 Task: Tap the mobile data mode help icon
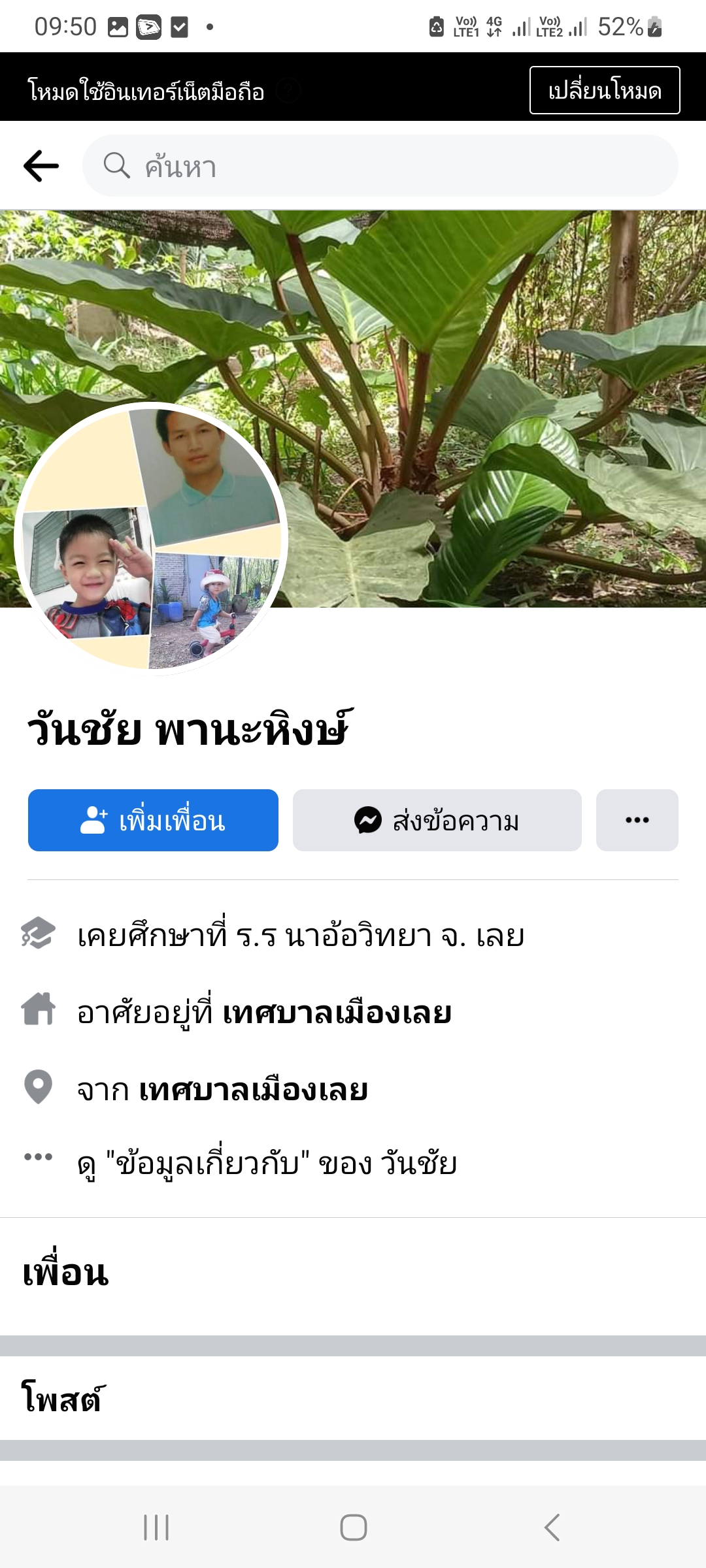tap(288, 91)
